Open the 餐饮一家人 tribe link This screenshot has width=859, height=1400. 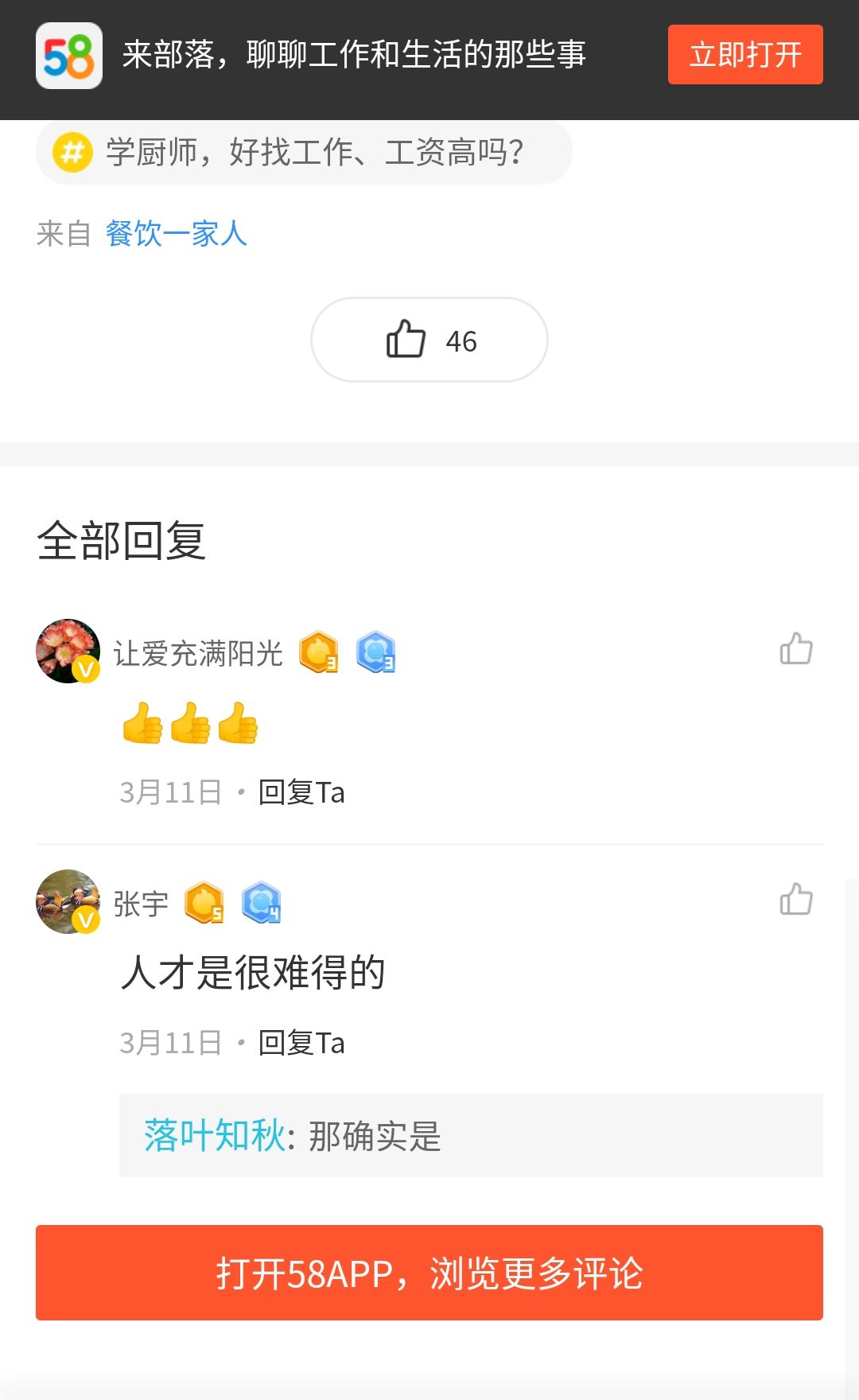(x=175, y=232)
